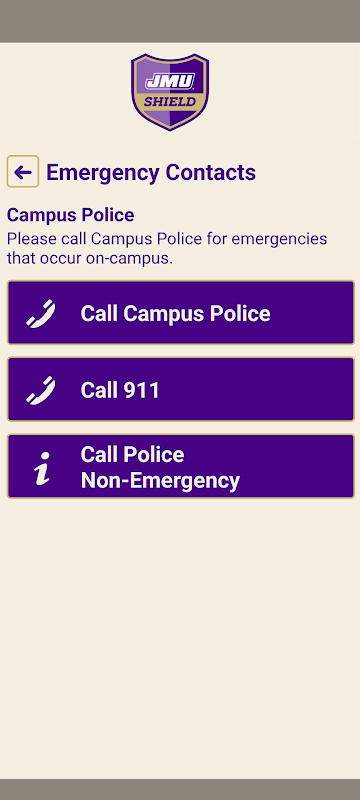This screenshot has width=360, height=800.
Task: Tap Call Campus Police
Action: [181, 312]
